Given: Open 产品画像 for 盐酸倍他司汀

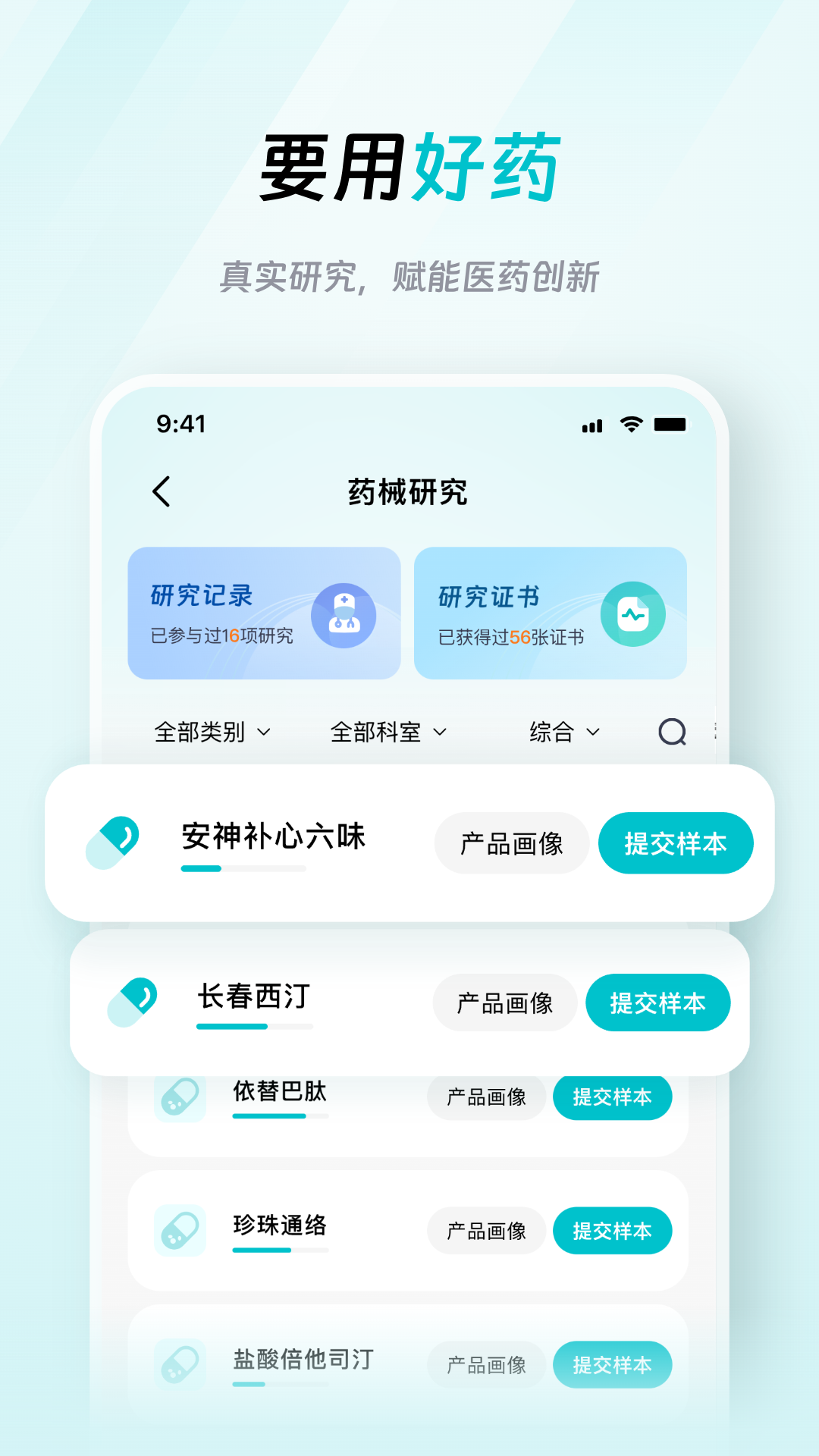Looking at the screenshot, I should click(x=486, y=1363).
